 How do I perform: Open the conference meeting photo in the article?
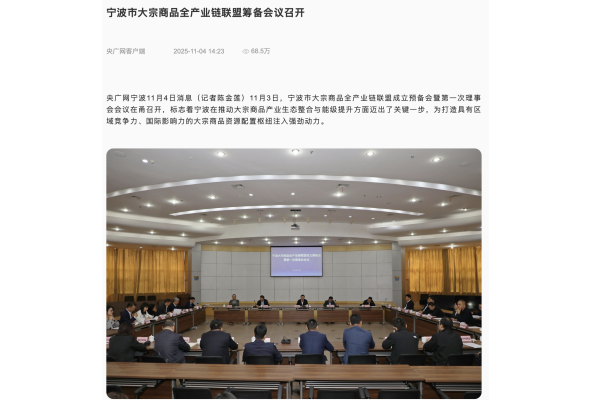tap(293, 272)
